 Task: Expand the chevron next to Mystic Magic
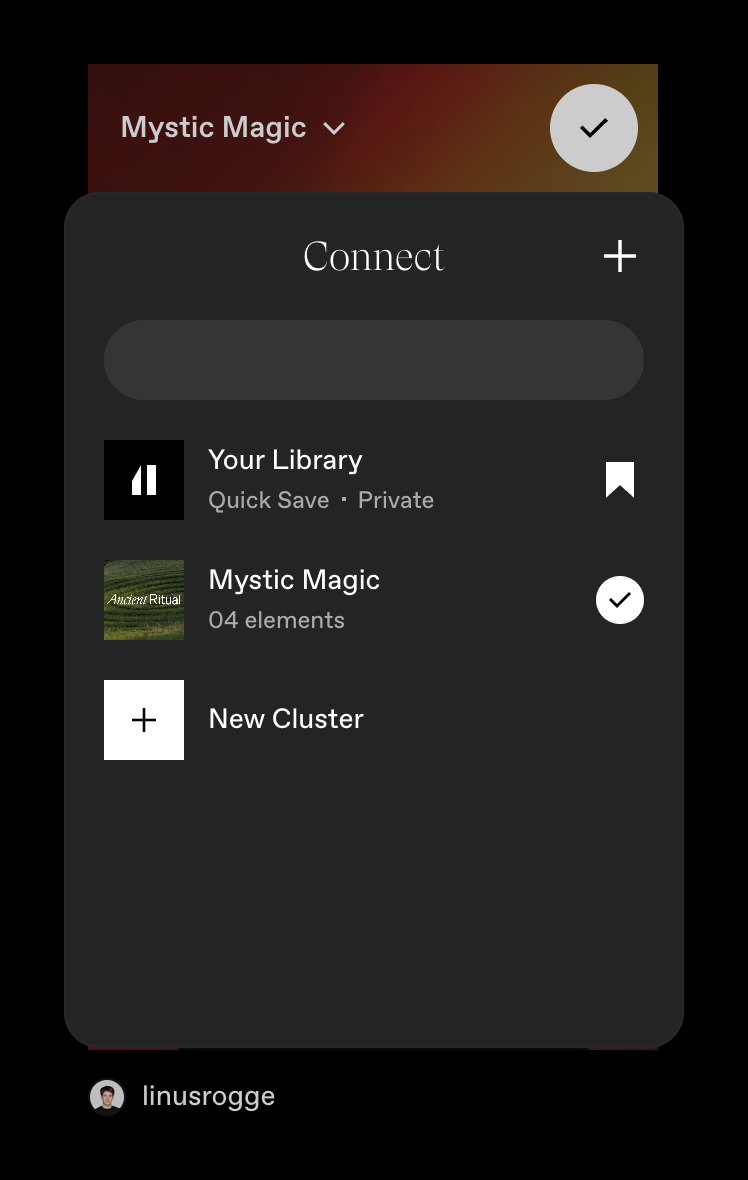point(334,128)
